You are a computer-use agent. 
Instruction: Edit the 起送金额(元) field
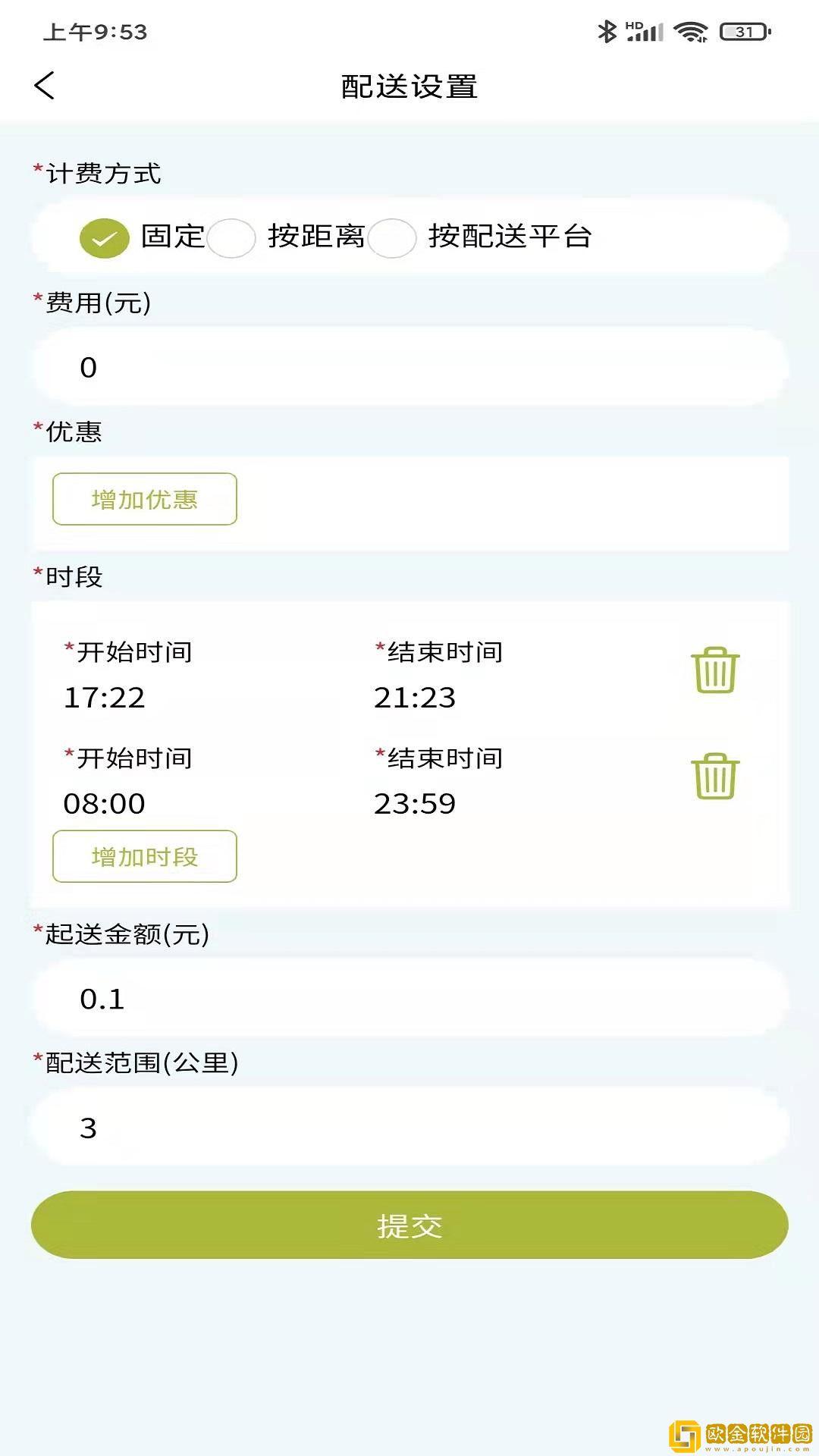[409, 999]
